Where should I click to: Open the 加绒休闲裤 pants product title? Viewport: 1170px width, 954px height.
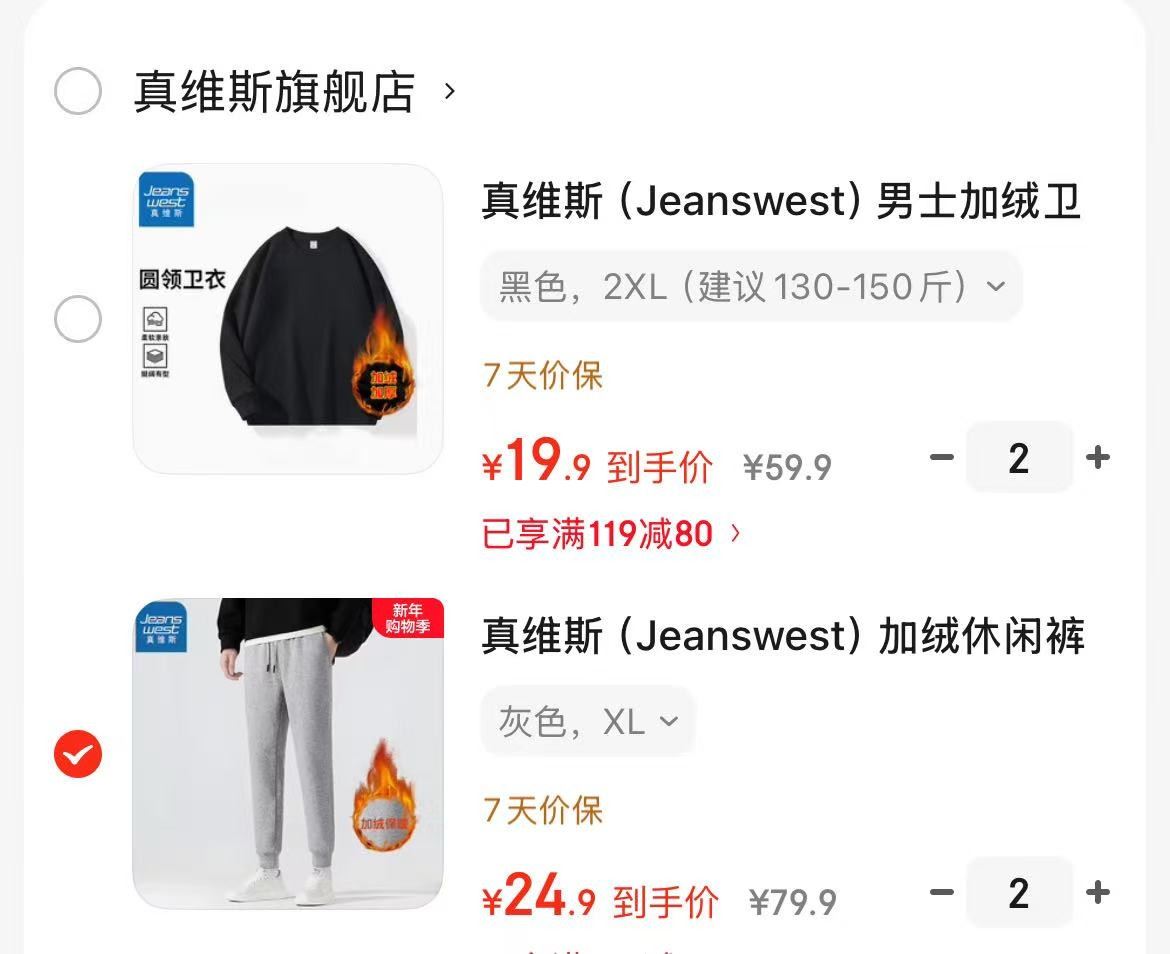[x=783, y=636]
